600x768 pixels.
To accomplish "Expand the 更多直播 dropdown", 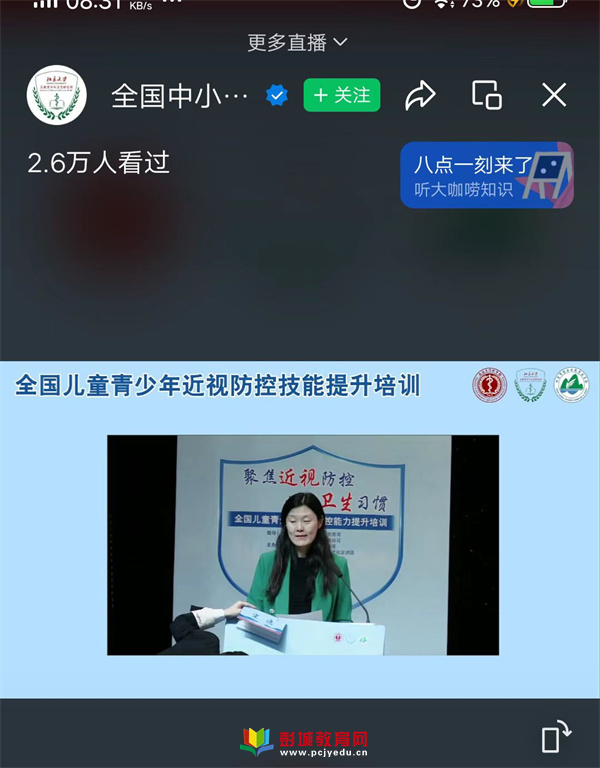I will point(298,42).
